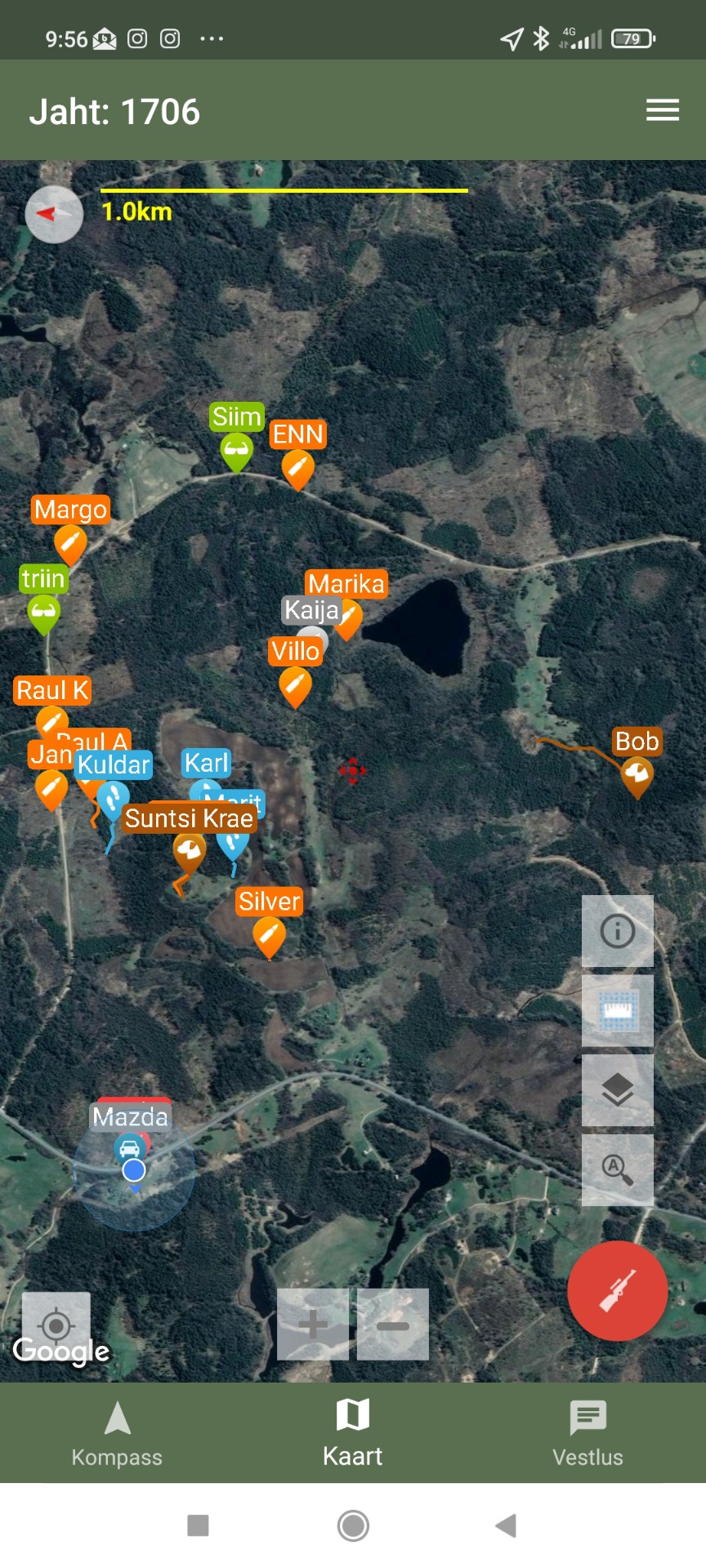
Task: Tap the auto-zoom magnifier button
Action: point(617,1169)
